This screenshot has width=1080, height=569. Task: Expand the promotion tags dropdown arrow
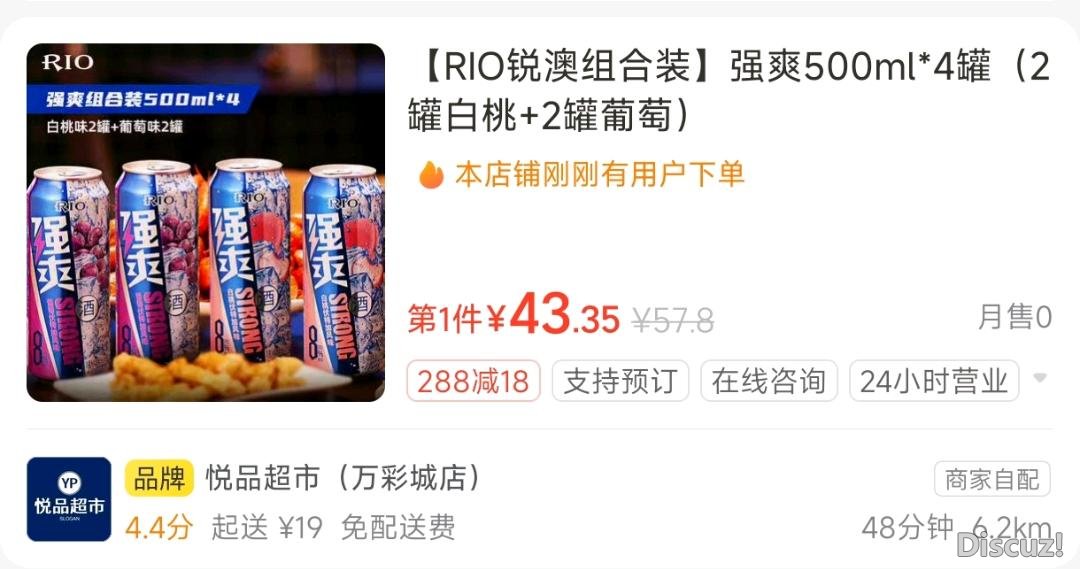[1039, 379]
